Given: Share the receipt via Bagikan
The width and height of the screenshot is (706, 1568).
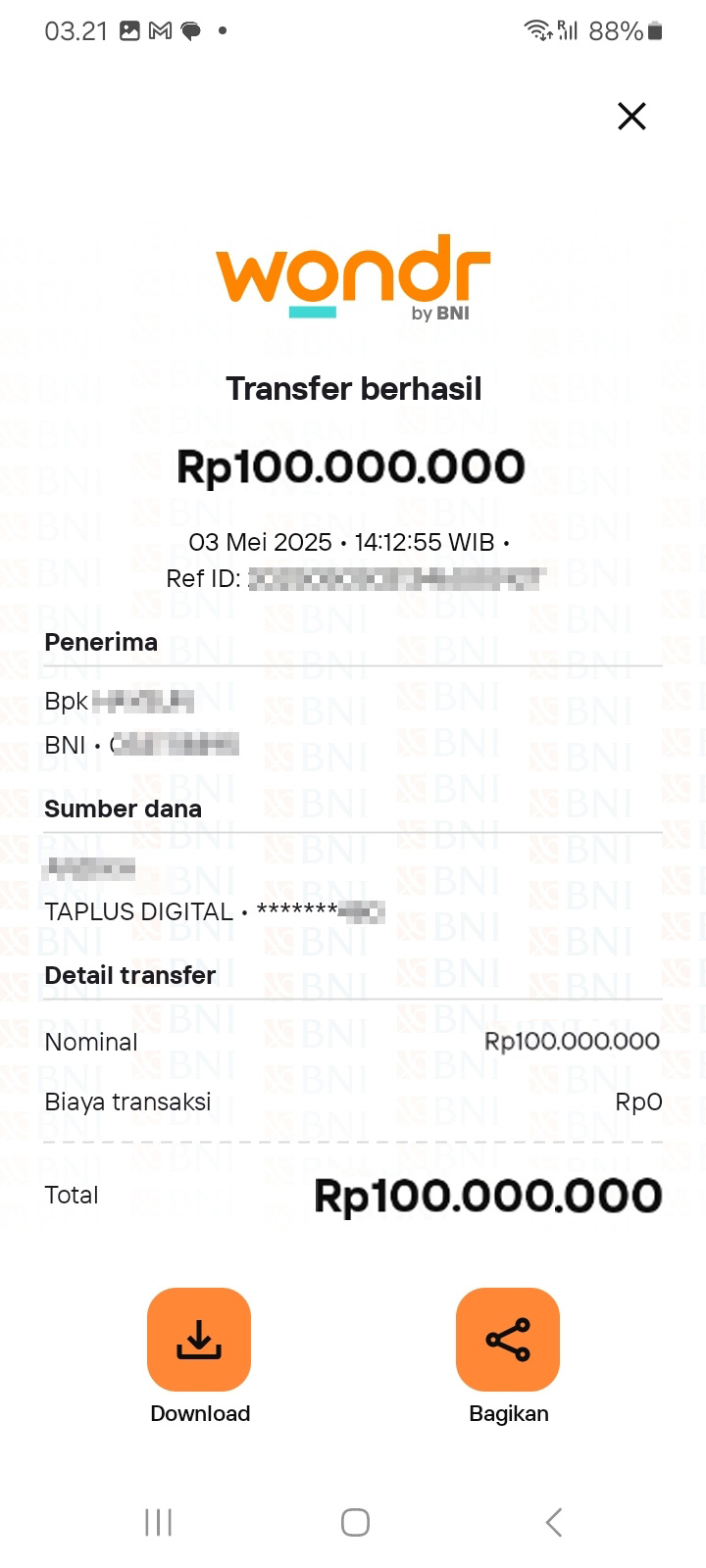Looking at the screenshot, I should pyautogui.click(x=508, y=1339).
